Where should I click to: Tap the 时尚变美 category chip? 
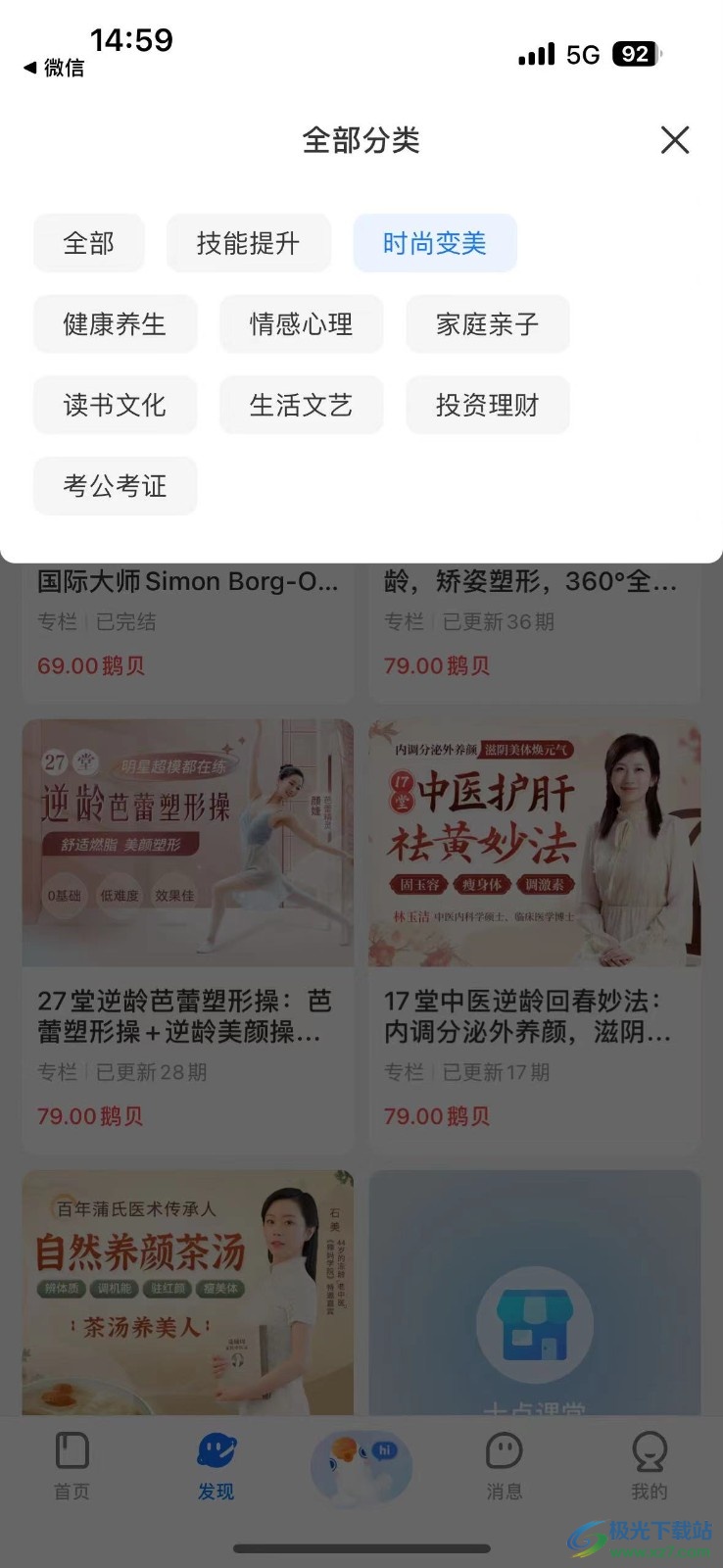(x=434, y=243)
